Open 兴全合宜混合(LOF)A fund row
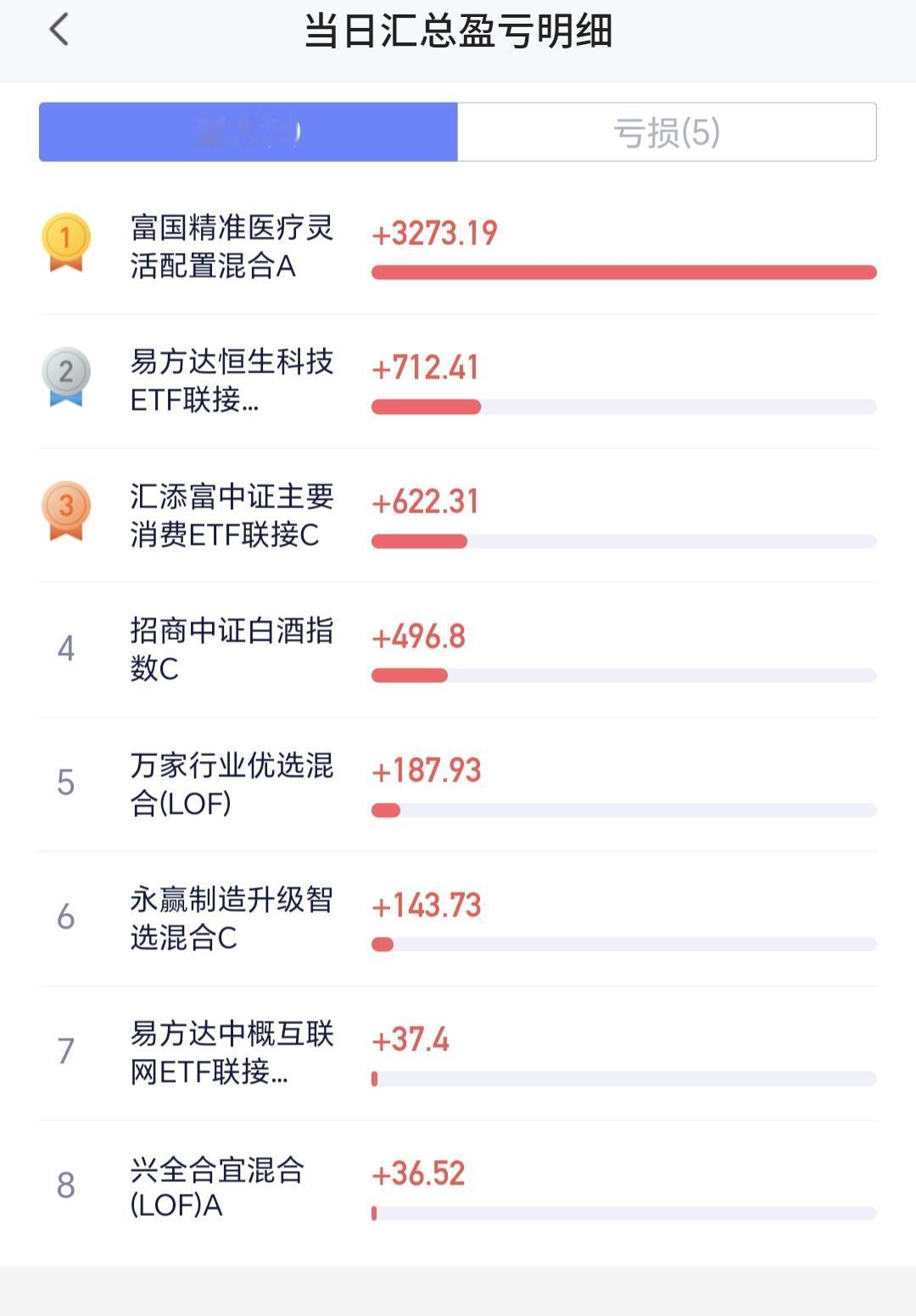Screen dimensions: 916x1316 pyautogui.click(x=458, y=1187)
